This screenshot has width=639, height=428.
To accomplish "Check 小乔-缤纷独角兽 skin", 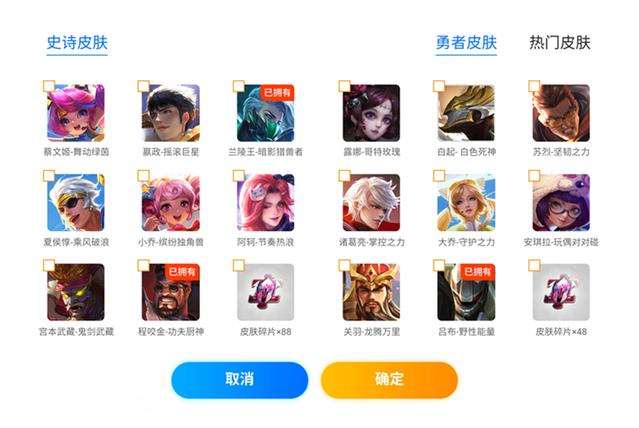I will pyautogui.click(x=144, y=176).
